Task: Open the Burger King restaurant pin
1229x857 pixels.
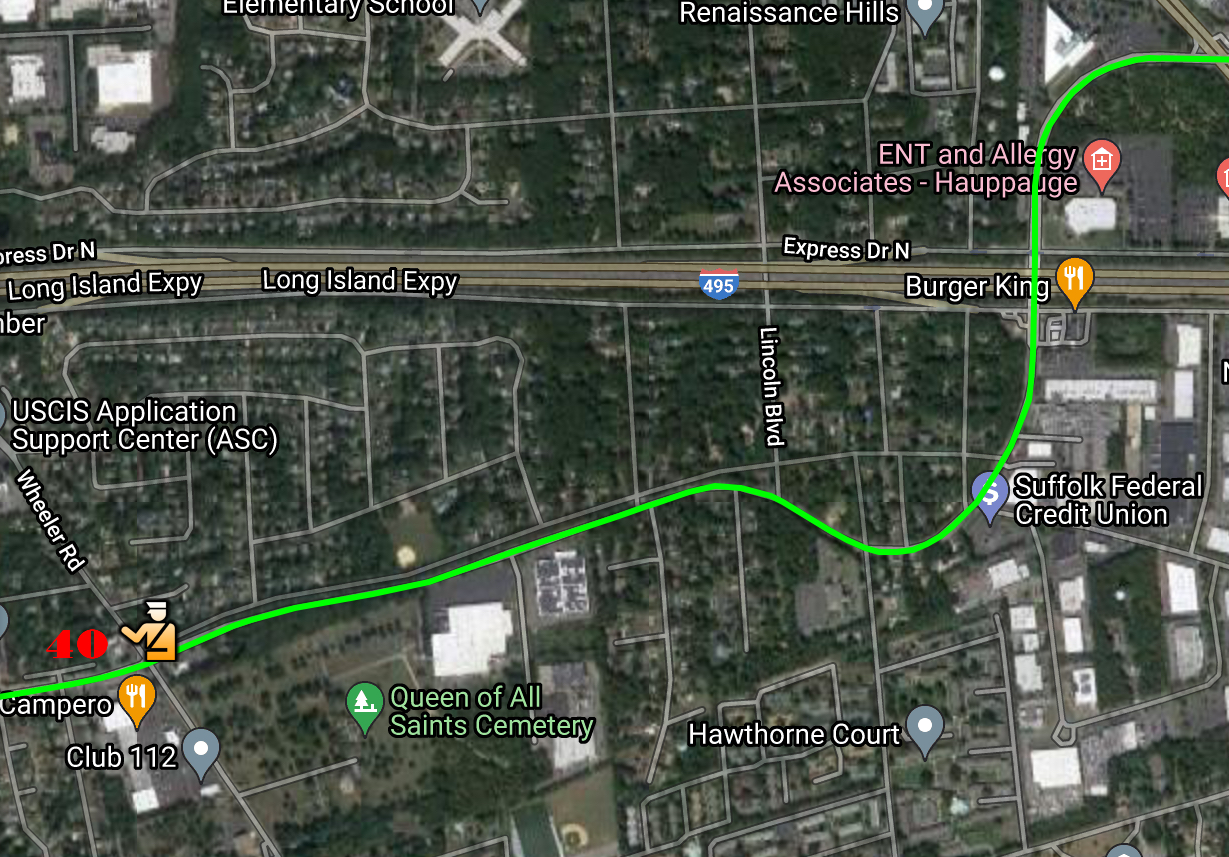Action: (x=1074, y=281)
